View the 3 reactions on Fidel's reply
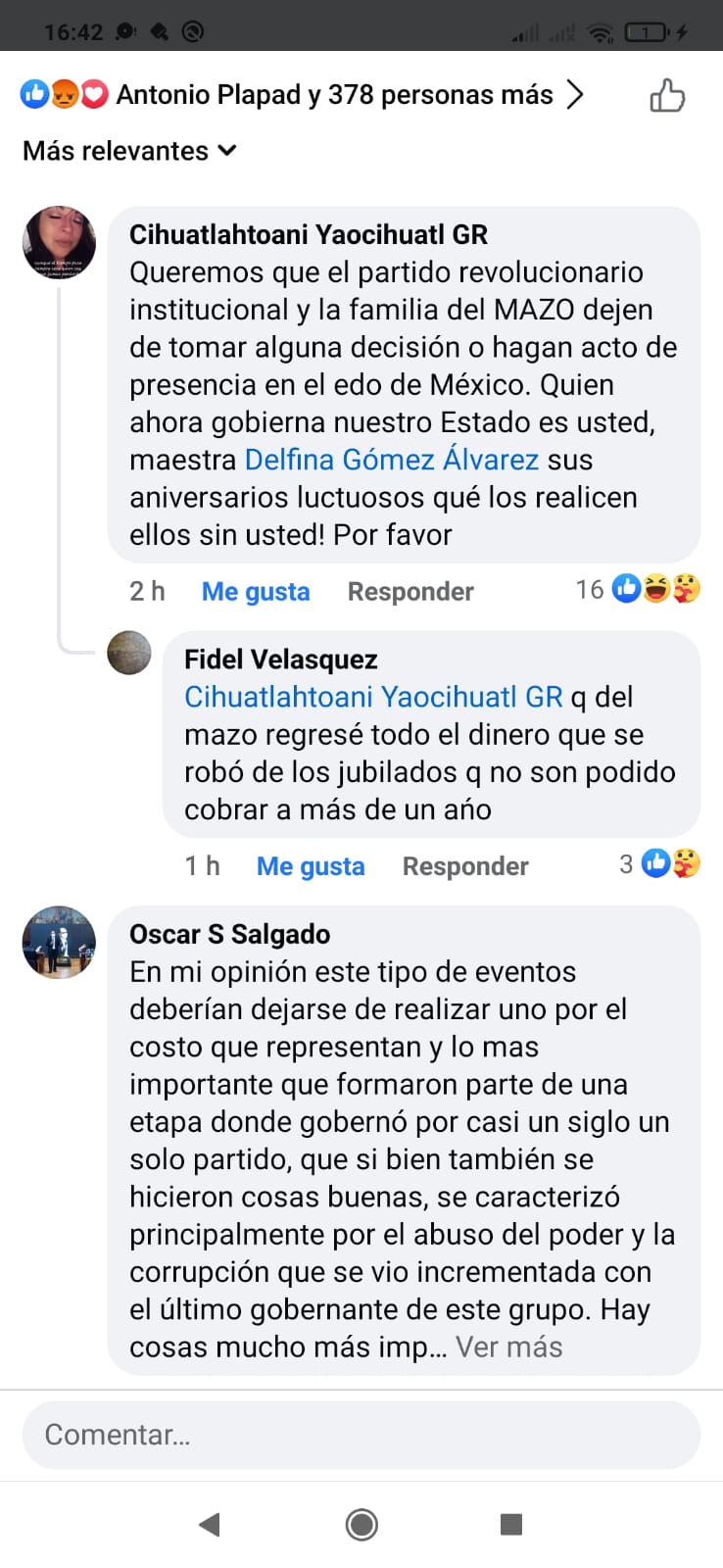Viewport: 723px width, 1568px height. [659, 863]
